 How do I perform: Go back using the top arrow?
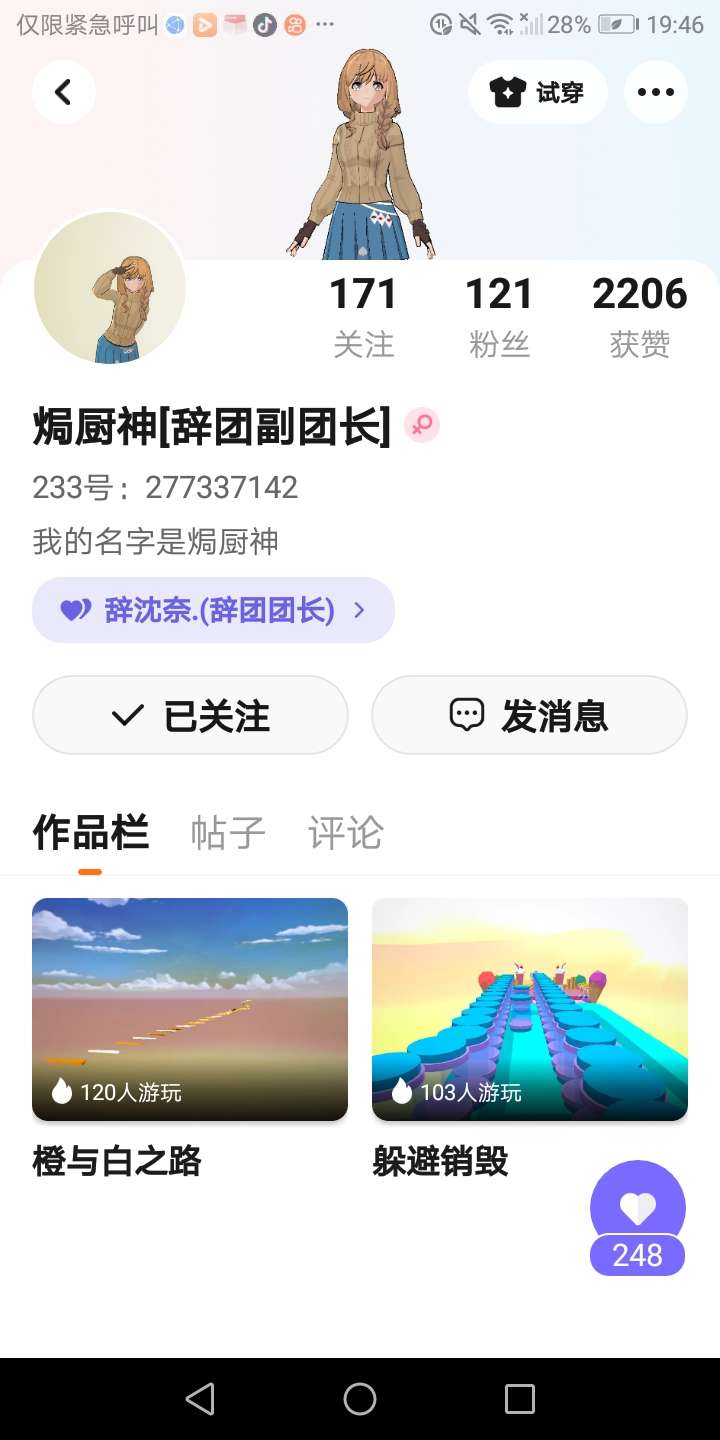coord(63,92)
